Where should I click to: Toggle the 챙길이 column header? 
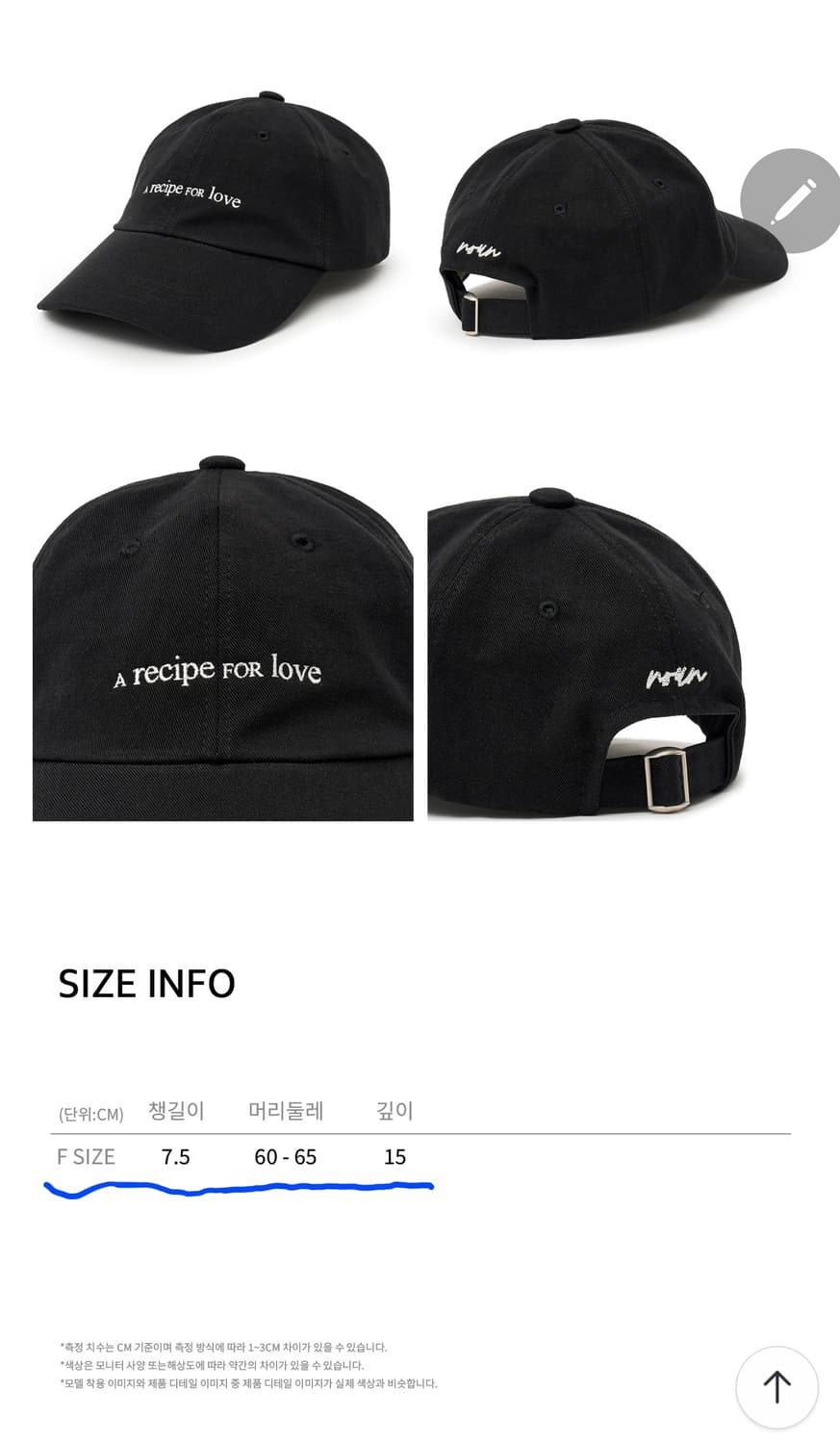coord(176,1111)
